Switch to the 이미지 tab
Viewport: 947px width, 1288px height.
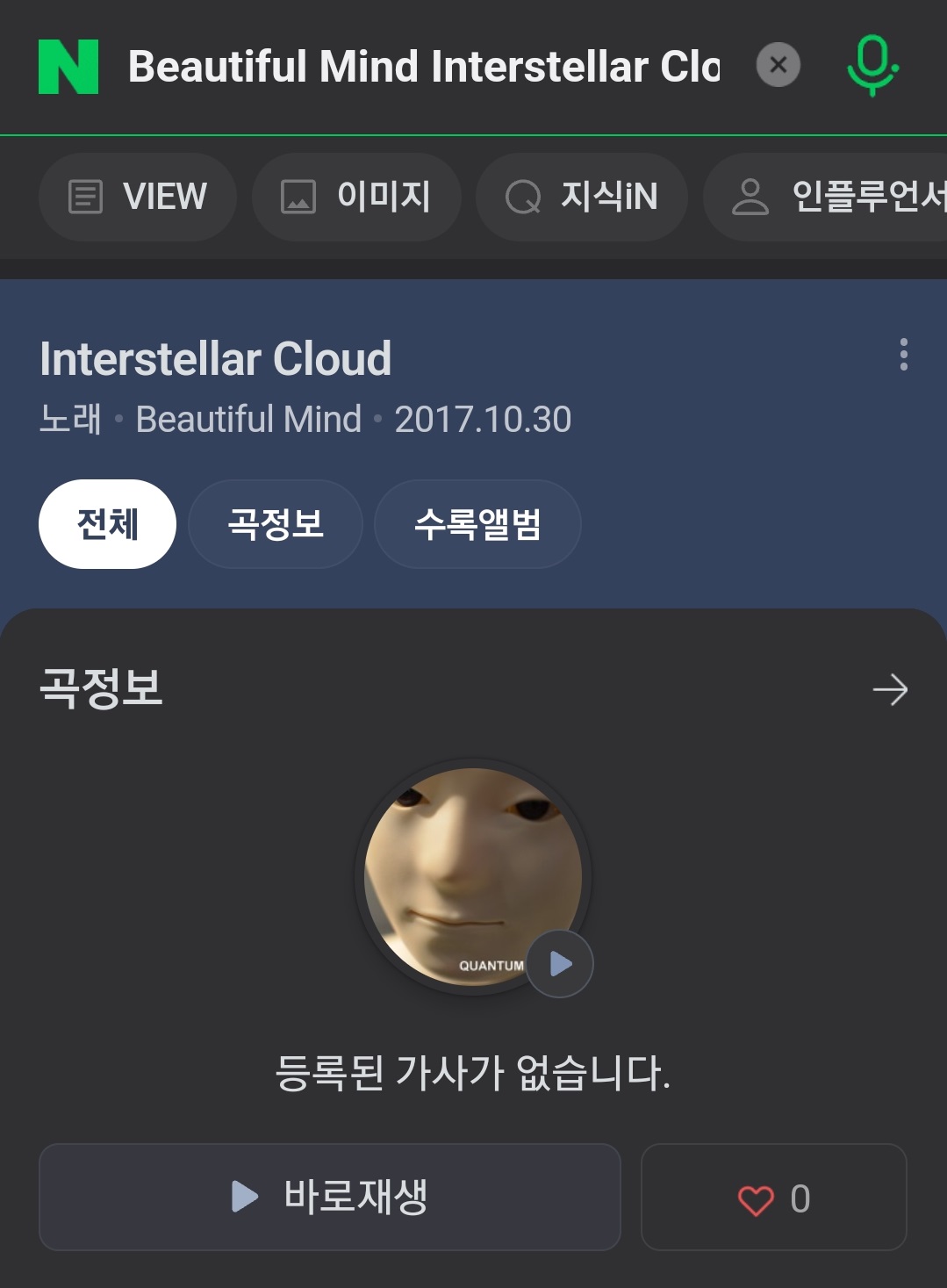point(356,197)
